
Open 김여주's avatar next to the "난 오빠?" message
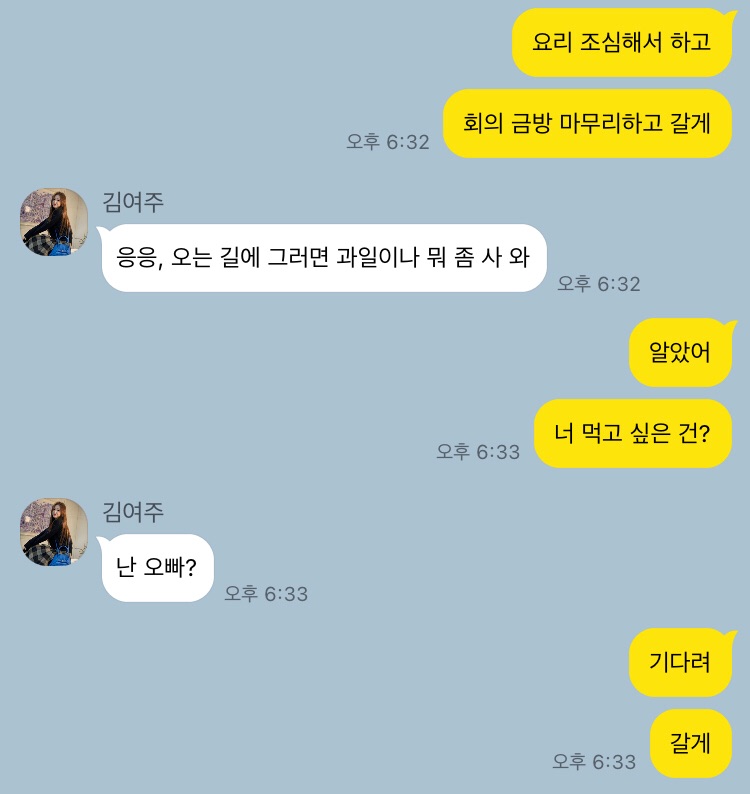[54, 532]
